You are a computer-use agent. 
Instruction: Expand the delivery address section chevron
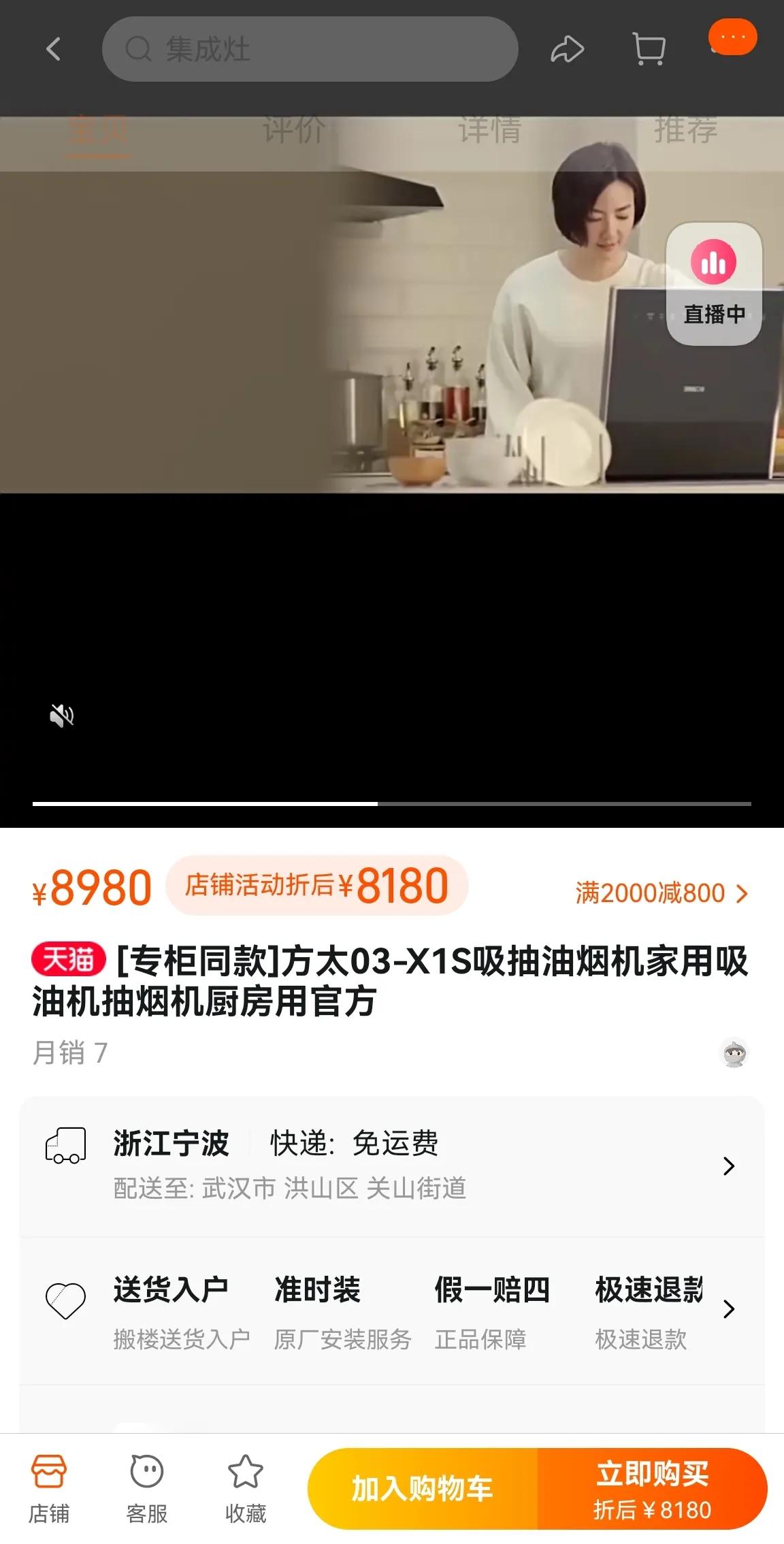coord(730,1166)
